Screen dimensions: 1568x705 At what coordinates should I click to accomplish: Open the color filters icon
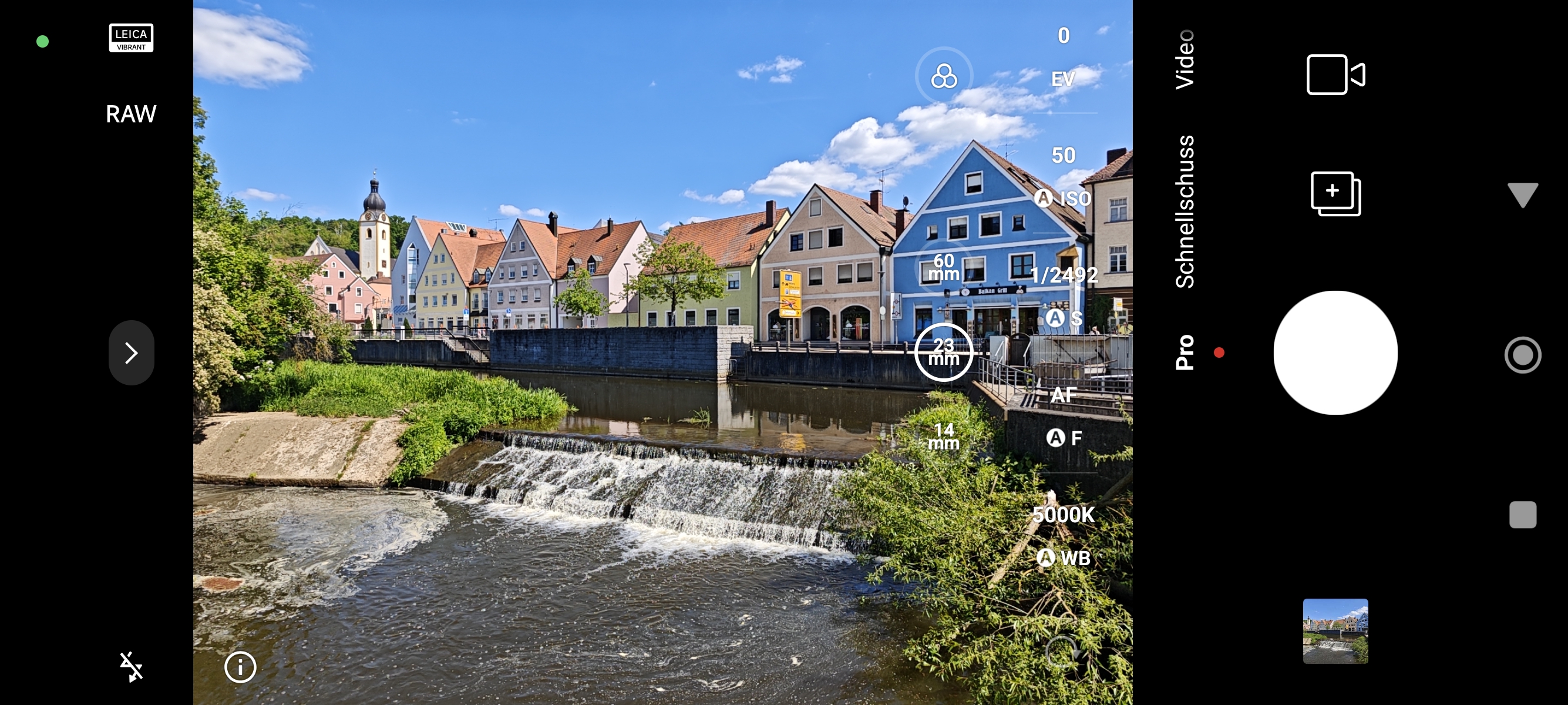tap(944, 77)
